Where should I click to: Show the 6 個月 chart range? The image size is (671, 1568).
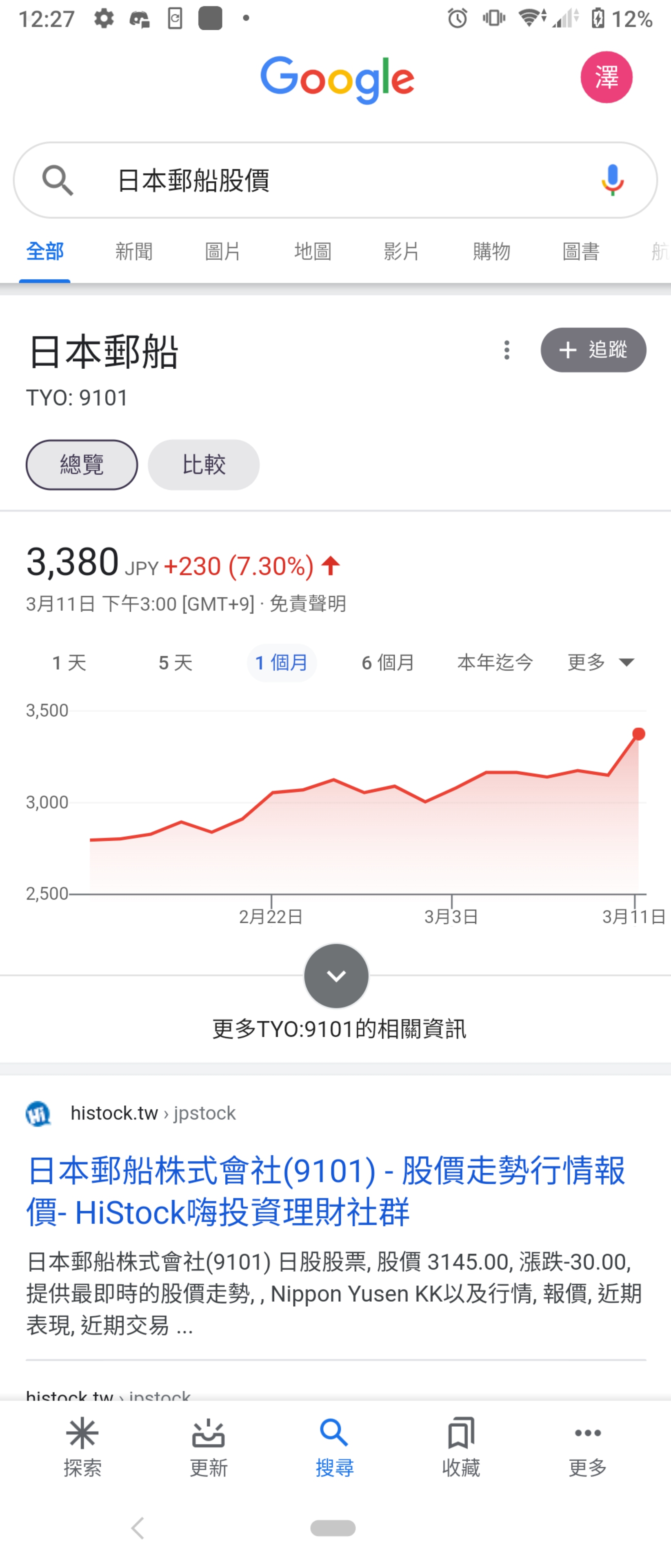388,662
